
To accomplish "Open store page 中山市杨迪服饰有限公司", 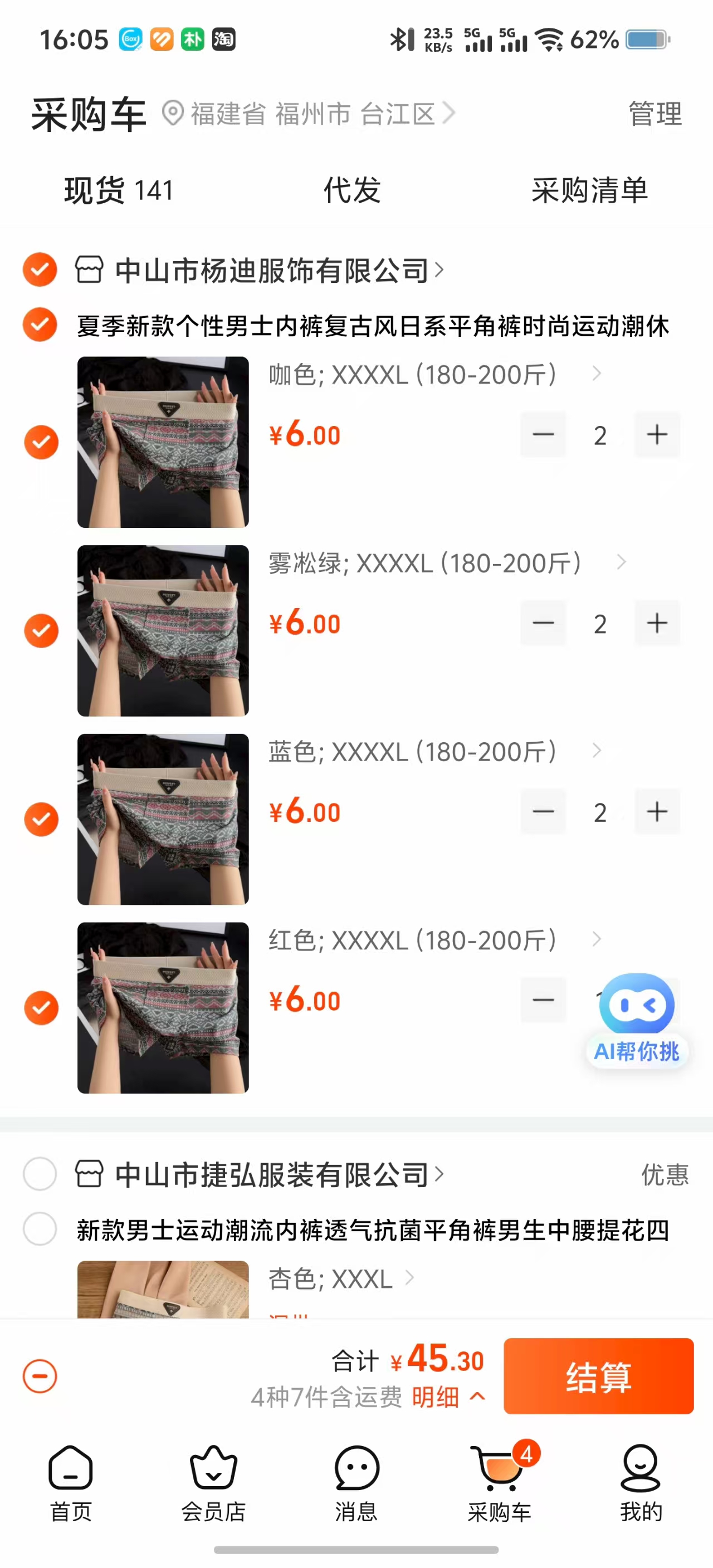I will [274, 270].
